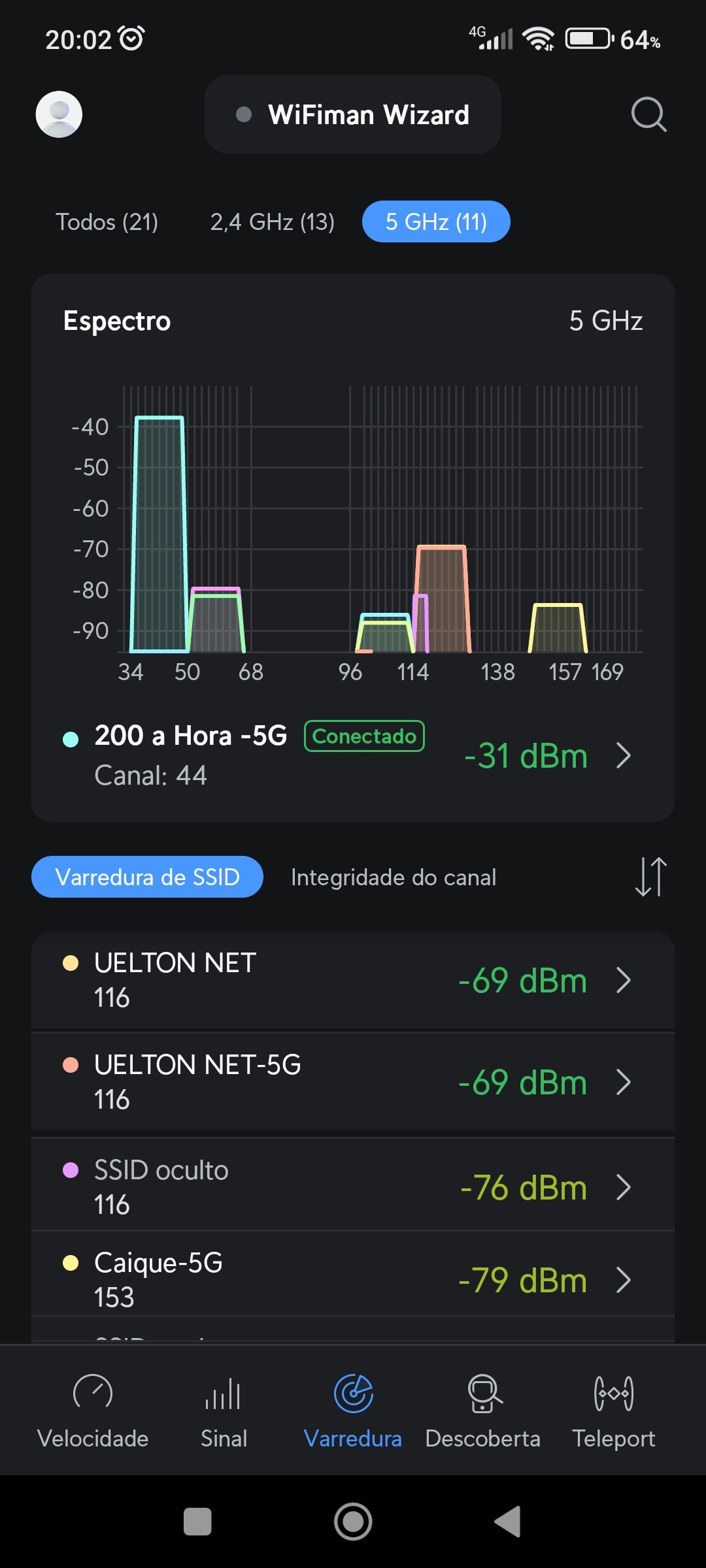This screenshot has width=706, height=1568.
Task: Open the profile avatar
Action: pyautogui.click(x=59, y=114)
